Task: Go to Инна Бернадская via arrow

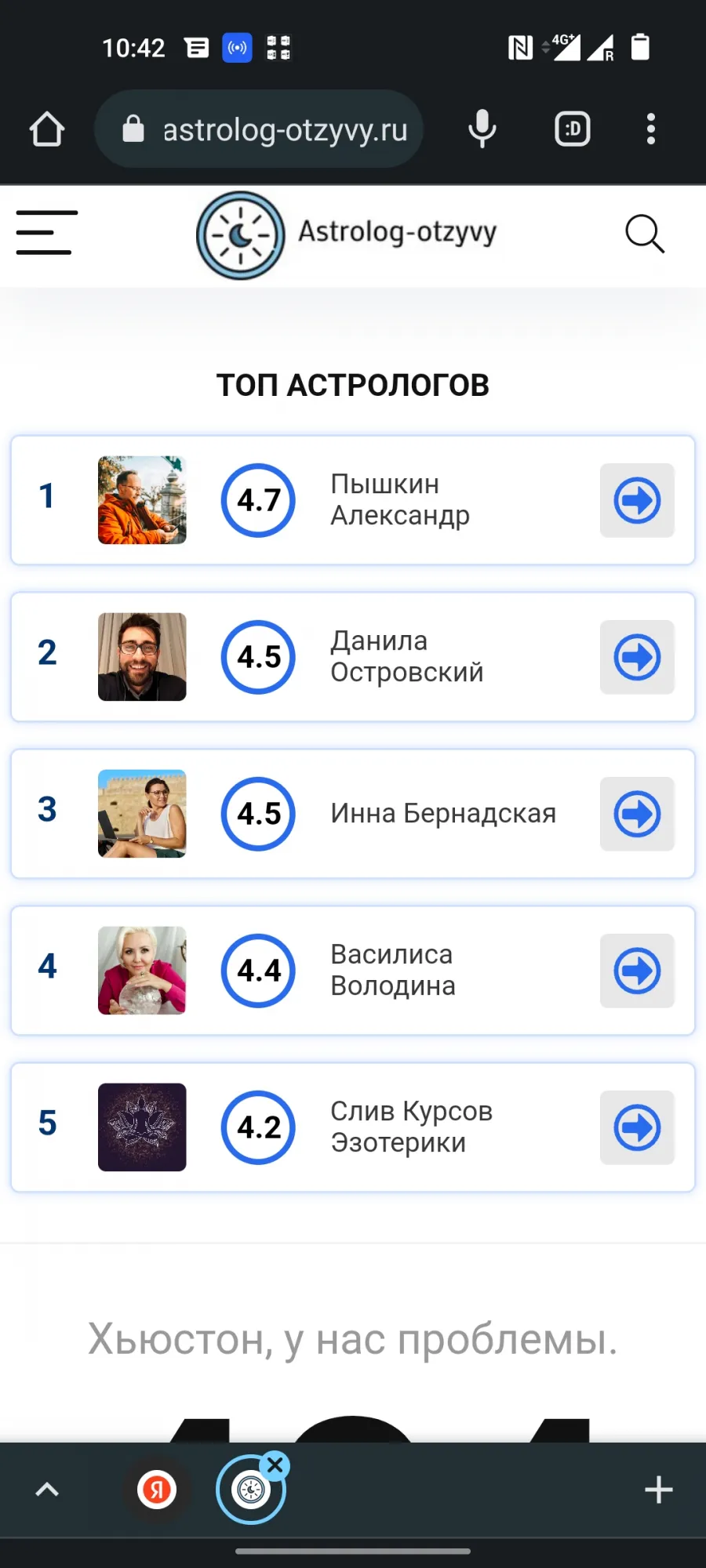Action: pos(637,814)
